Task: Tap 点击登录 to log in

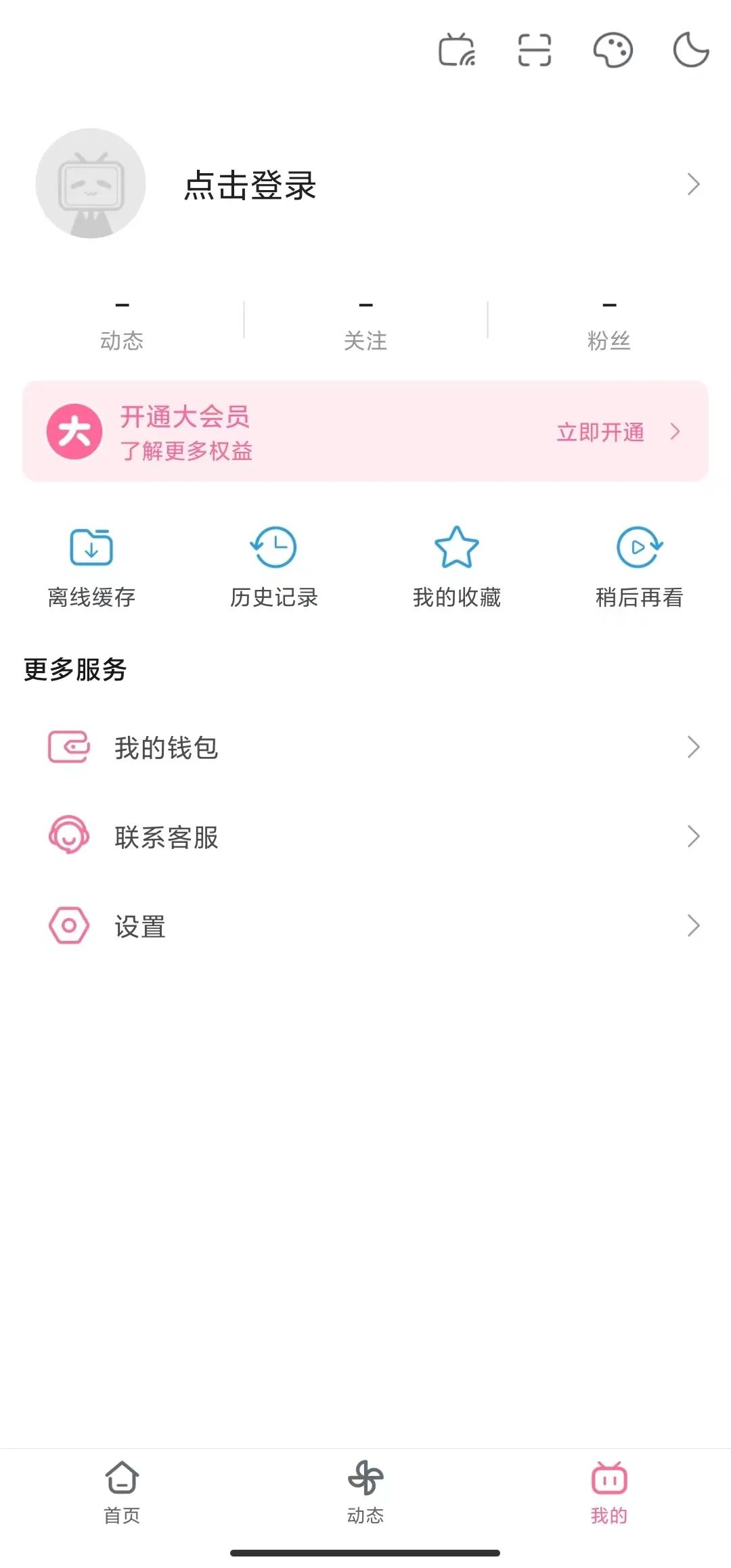Action: point(250,185)
